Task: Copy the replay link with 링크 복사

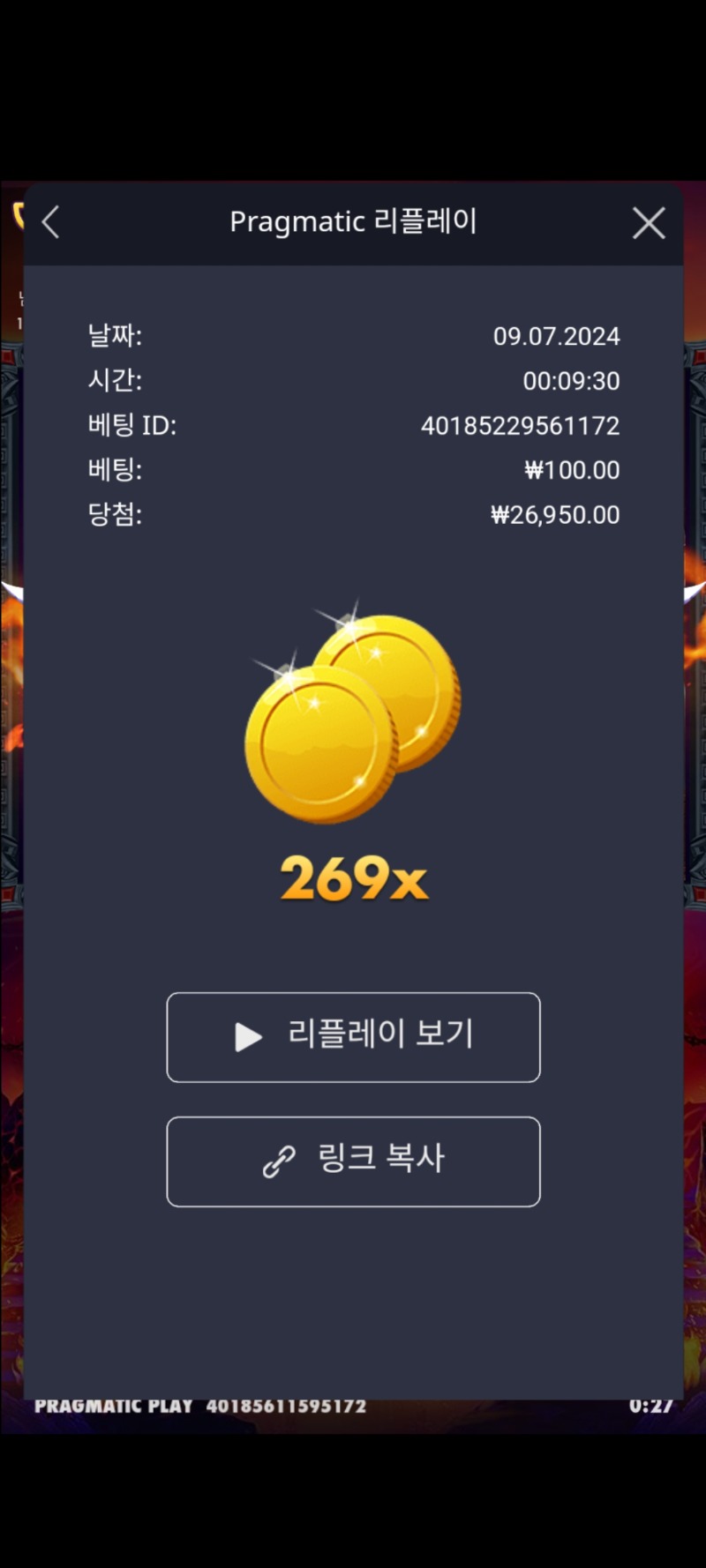Action: [353, 1161]
